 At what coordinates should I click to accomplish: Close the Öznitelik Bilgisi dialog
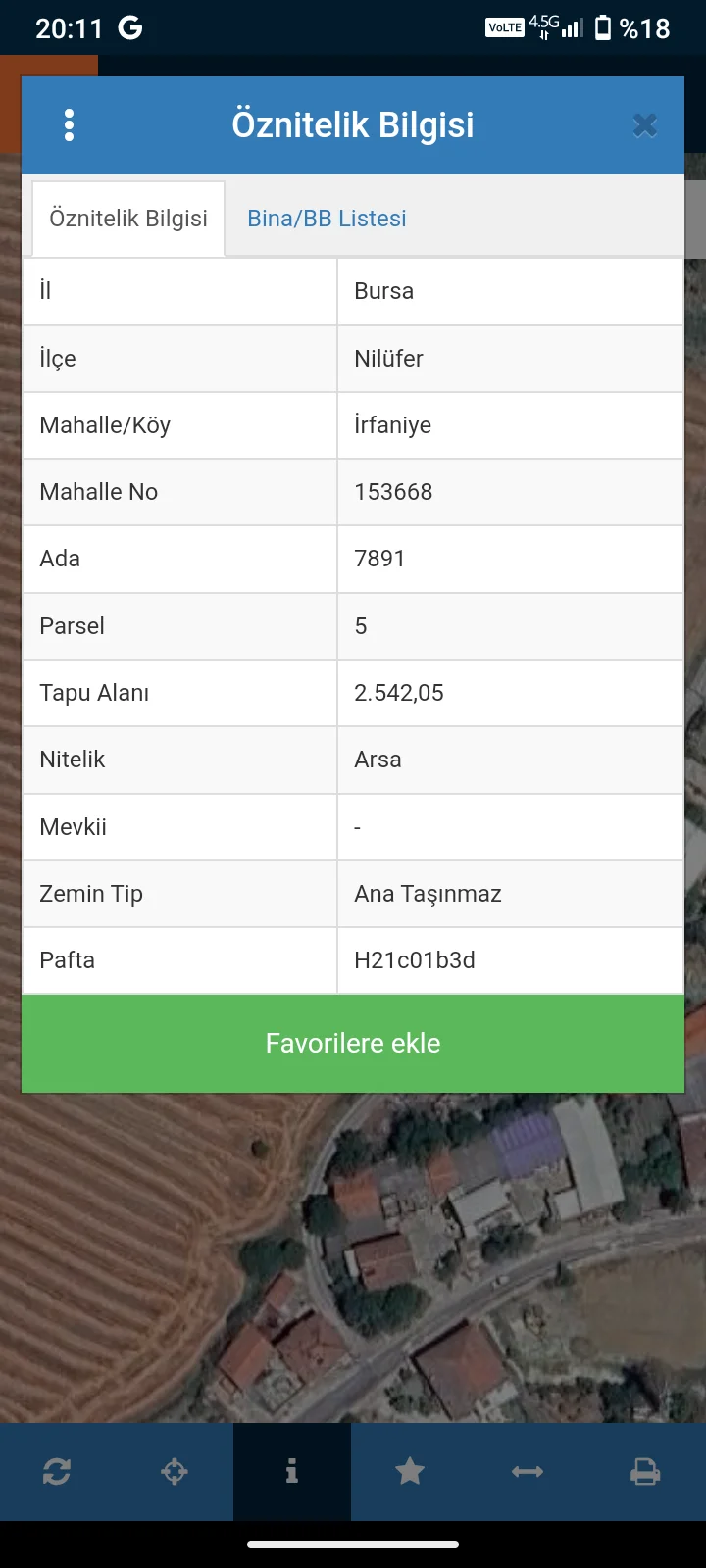point(644,124)
